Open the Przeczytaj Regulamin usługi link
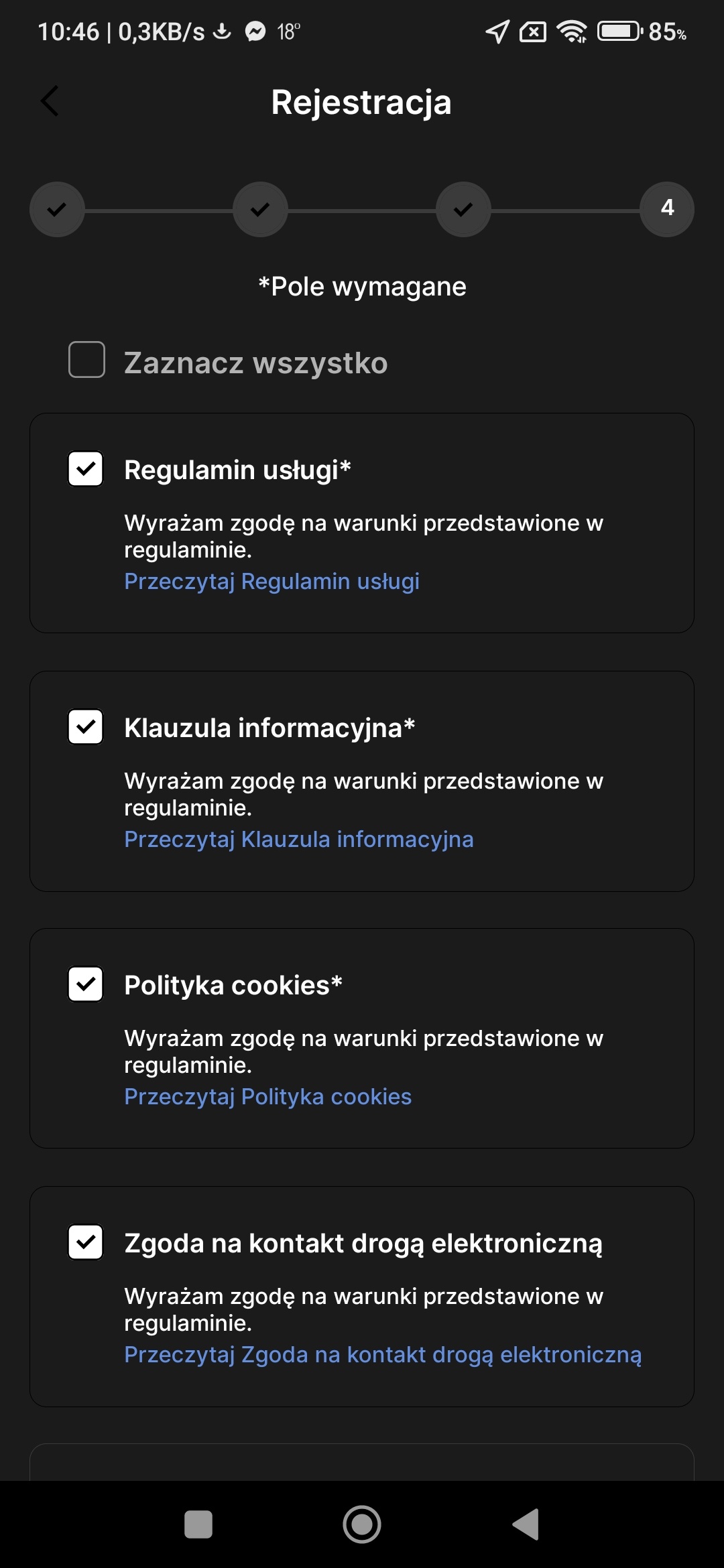This screenshot has width=724, height=1568. click(271, 581)
